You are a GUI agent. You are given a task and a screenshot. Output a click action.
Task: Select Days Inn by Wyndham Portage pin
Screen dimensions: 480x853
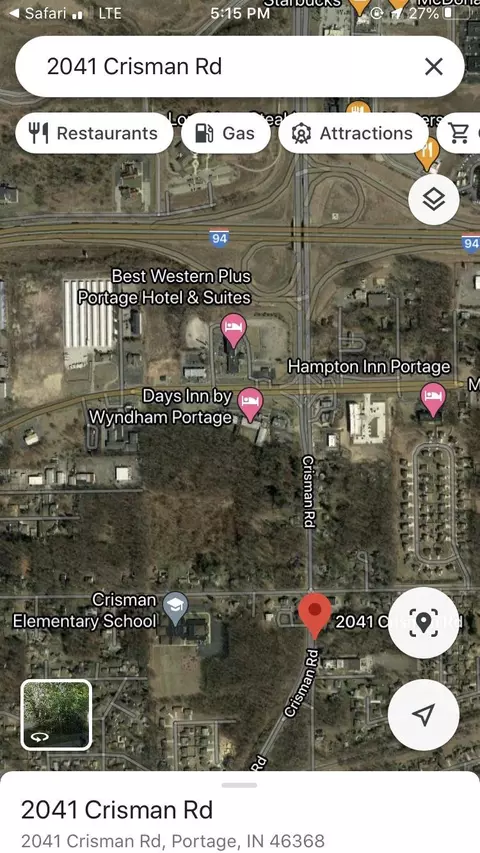coord(250,404)
